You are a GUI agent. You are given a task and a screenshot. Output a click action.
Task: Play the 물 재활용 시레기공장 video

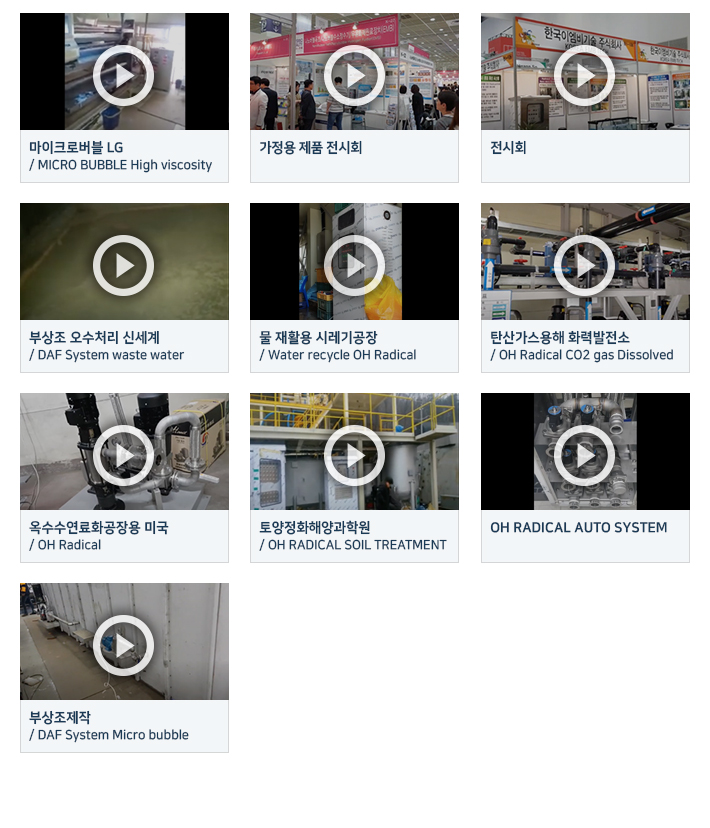[x=354, y=265]
